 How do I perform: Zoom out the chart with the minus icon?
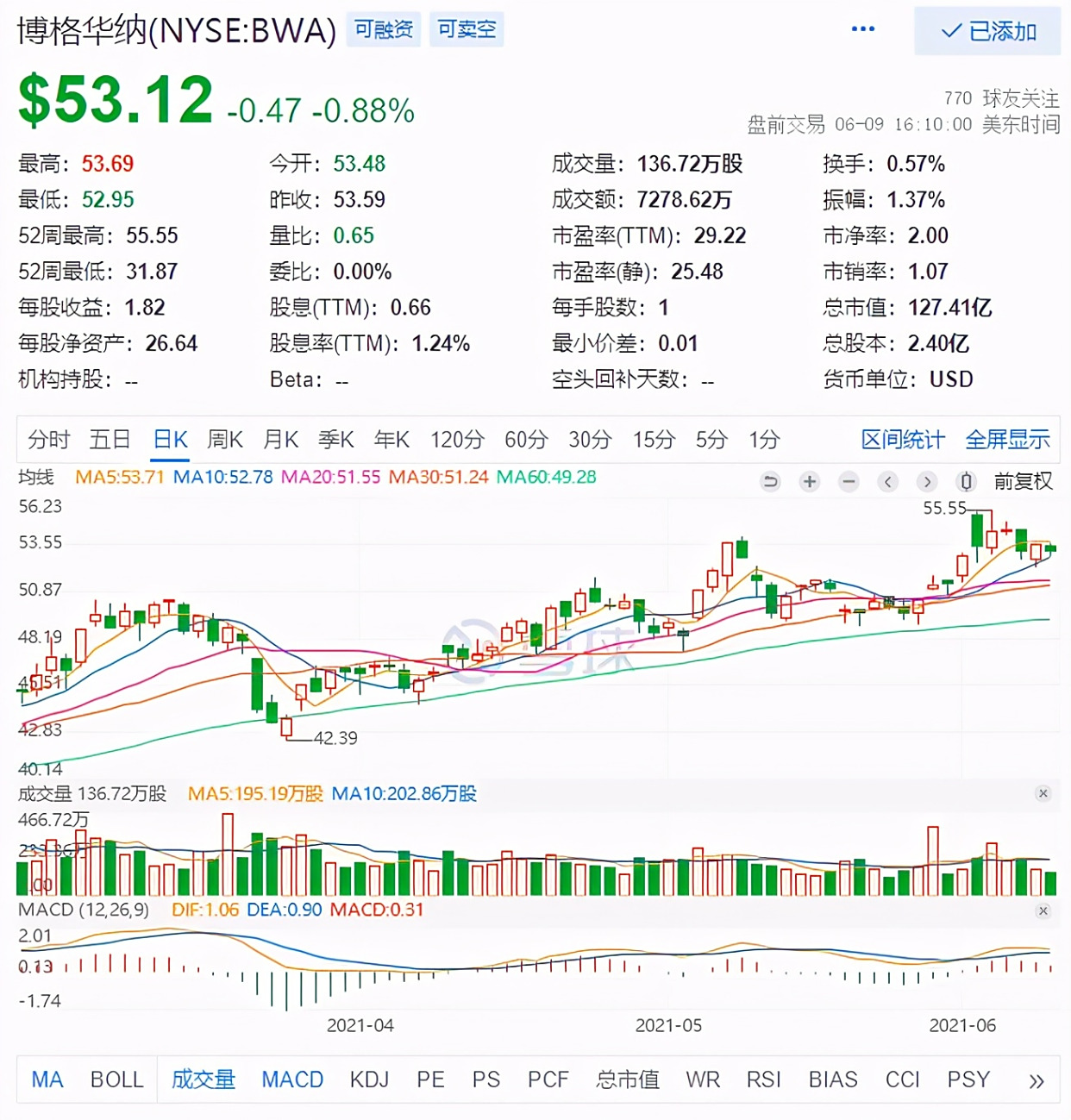849,482
